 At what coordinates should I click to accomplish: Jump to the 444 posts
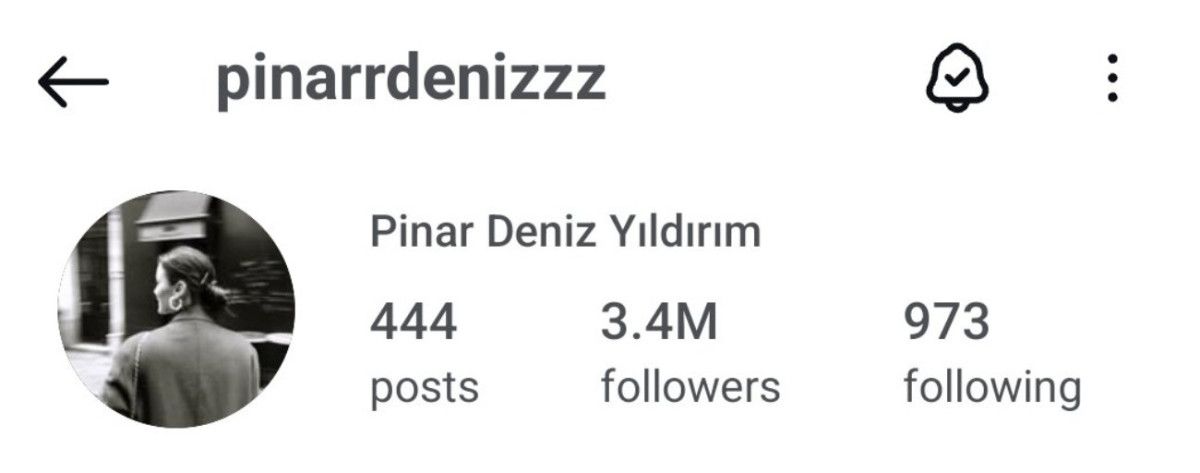pyautogui.click(x=424, y=352)
